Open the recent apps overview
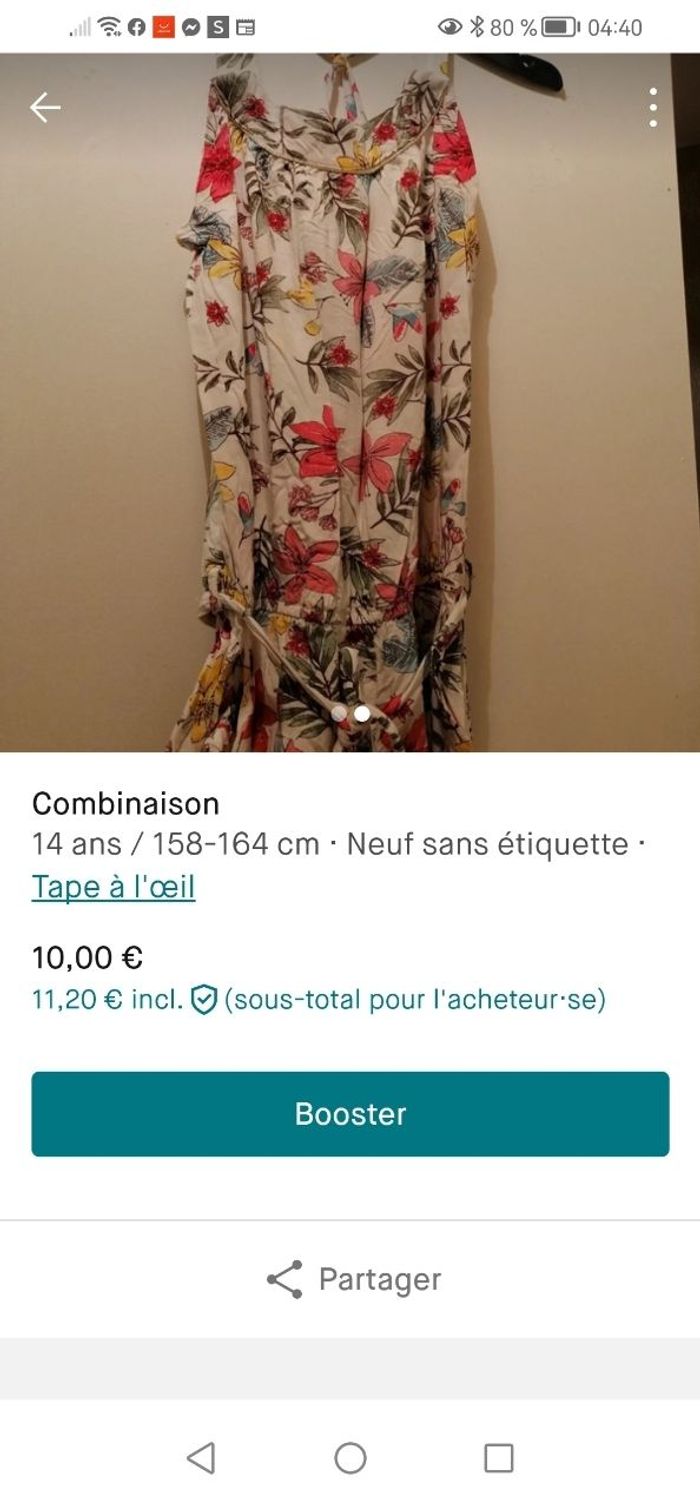The width and height of the screenshot is (700, 1498). coord(498,1458)
